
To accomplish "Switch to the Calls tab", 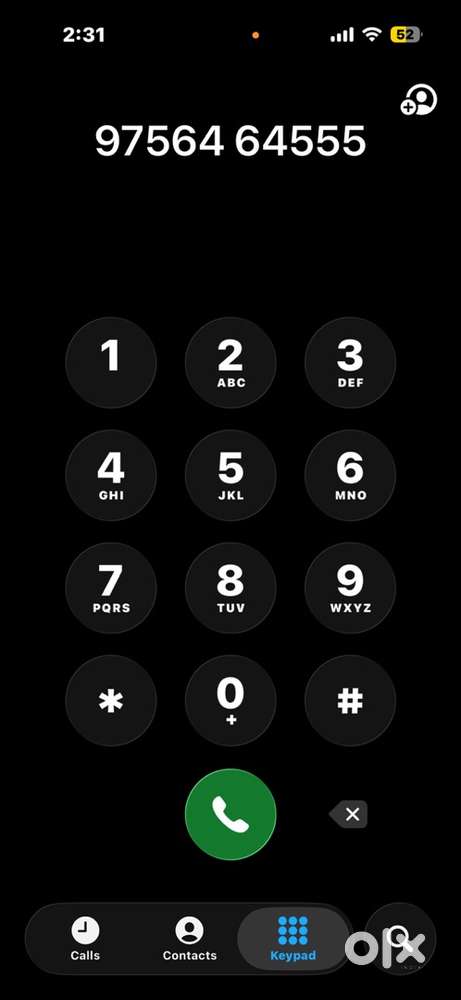I will [85, 939].
